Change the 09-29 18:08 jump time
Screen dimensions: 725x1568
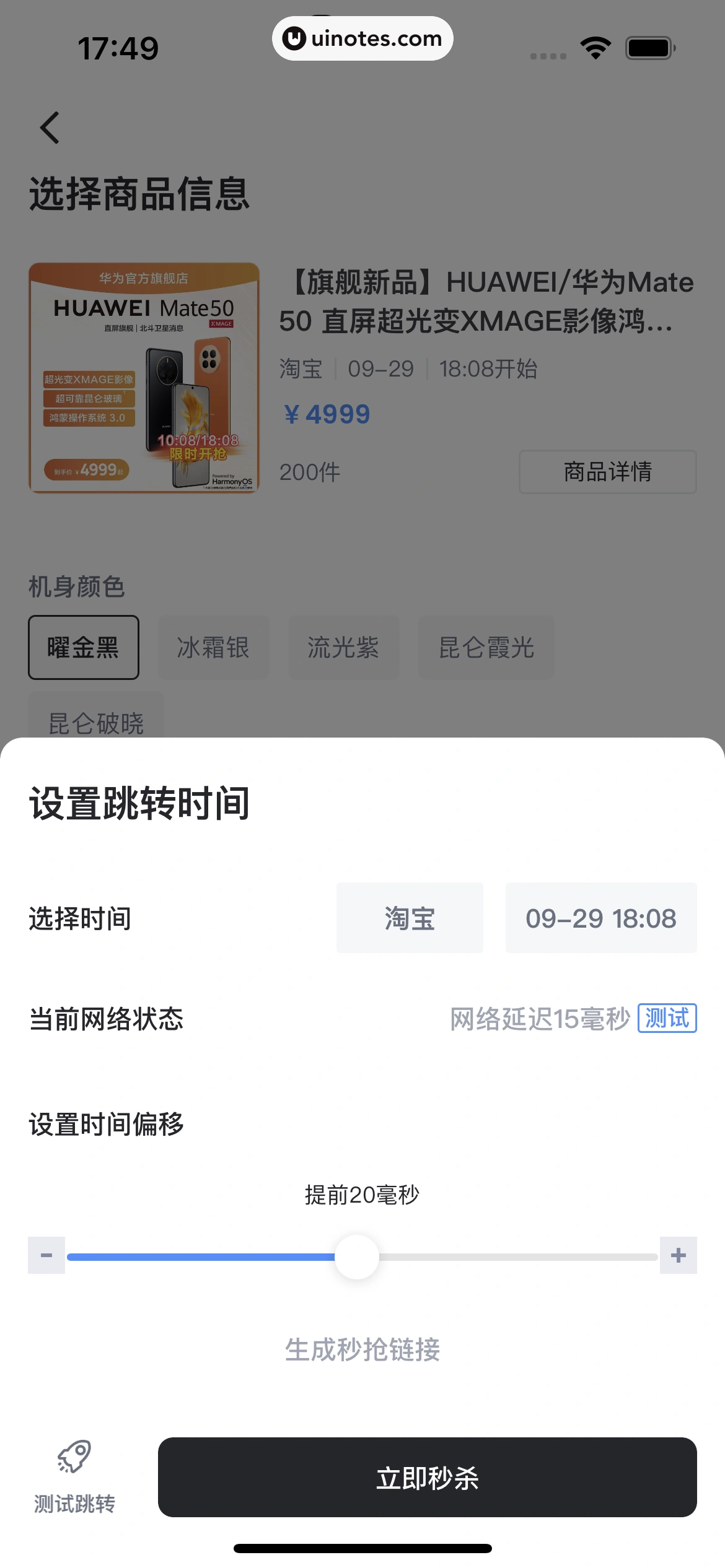tap(600, 918)
